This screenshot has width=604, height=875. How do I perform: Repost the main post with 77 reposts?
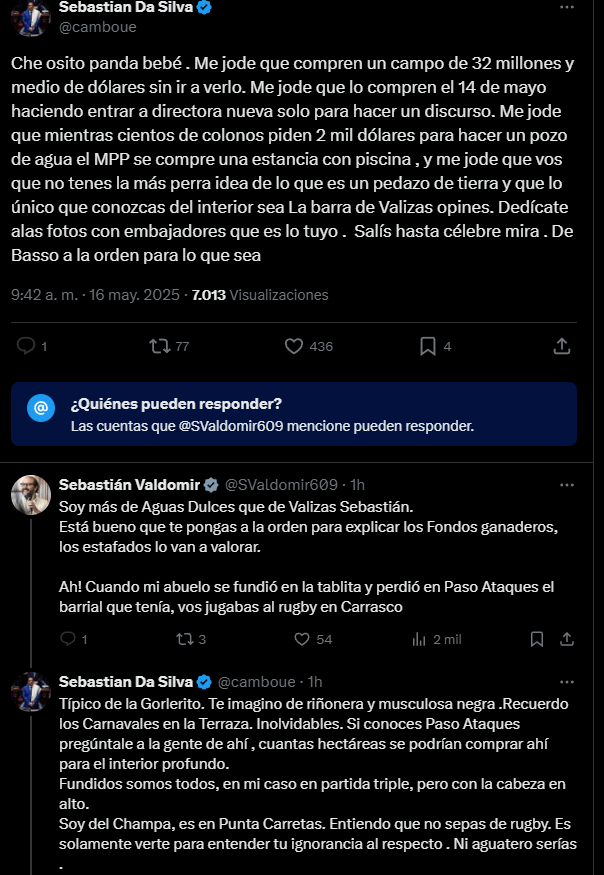[x=159, y=346]
